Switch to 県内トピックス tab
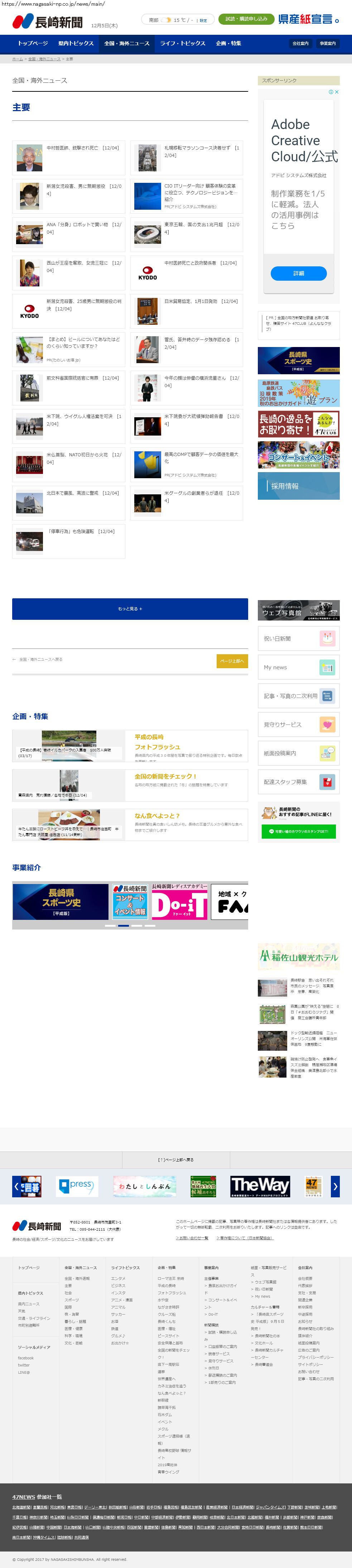Screen dimensions: 352x1568 click(x=76, y=44)
